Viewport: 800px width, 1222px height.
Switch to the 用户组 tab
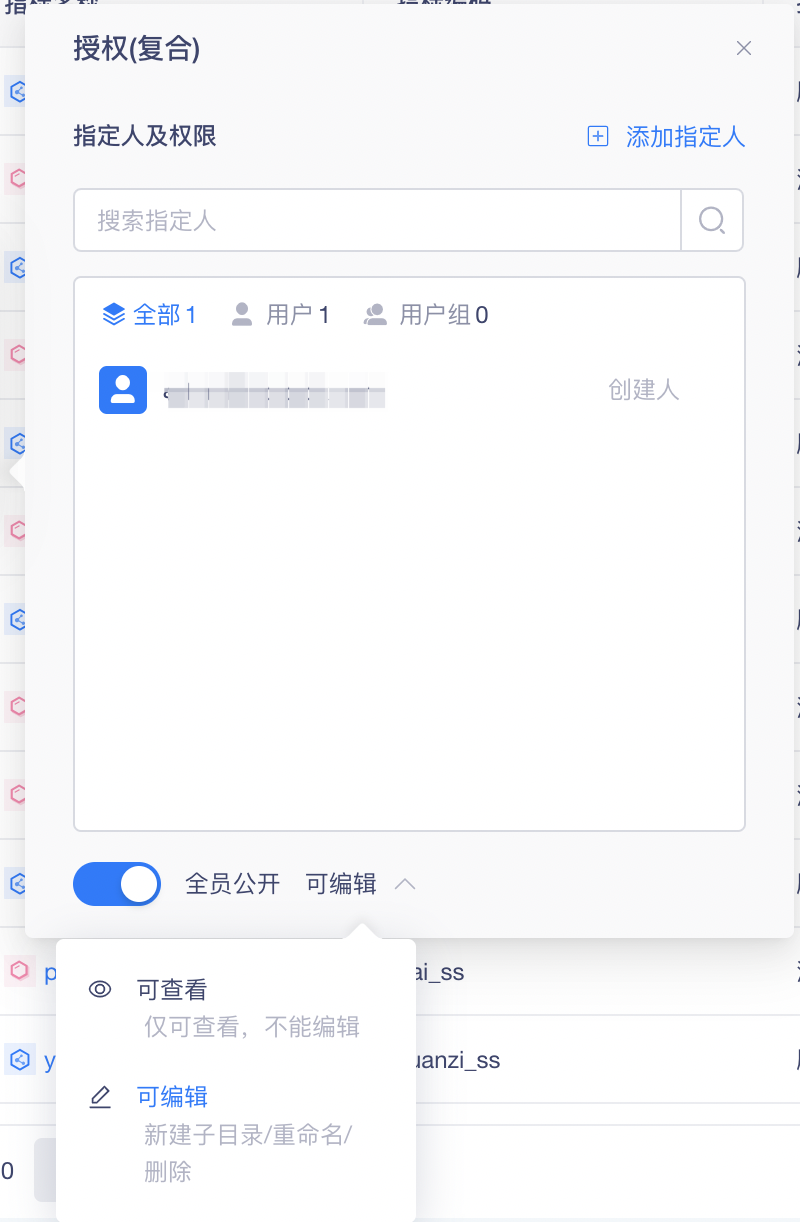(426, 315)
